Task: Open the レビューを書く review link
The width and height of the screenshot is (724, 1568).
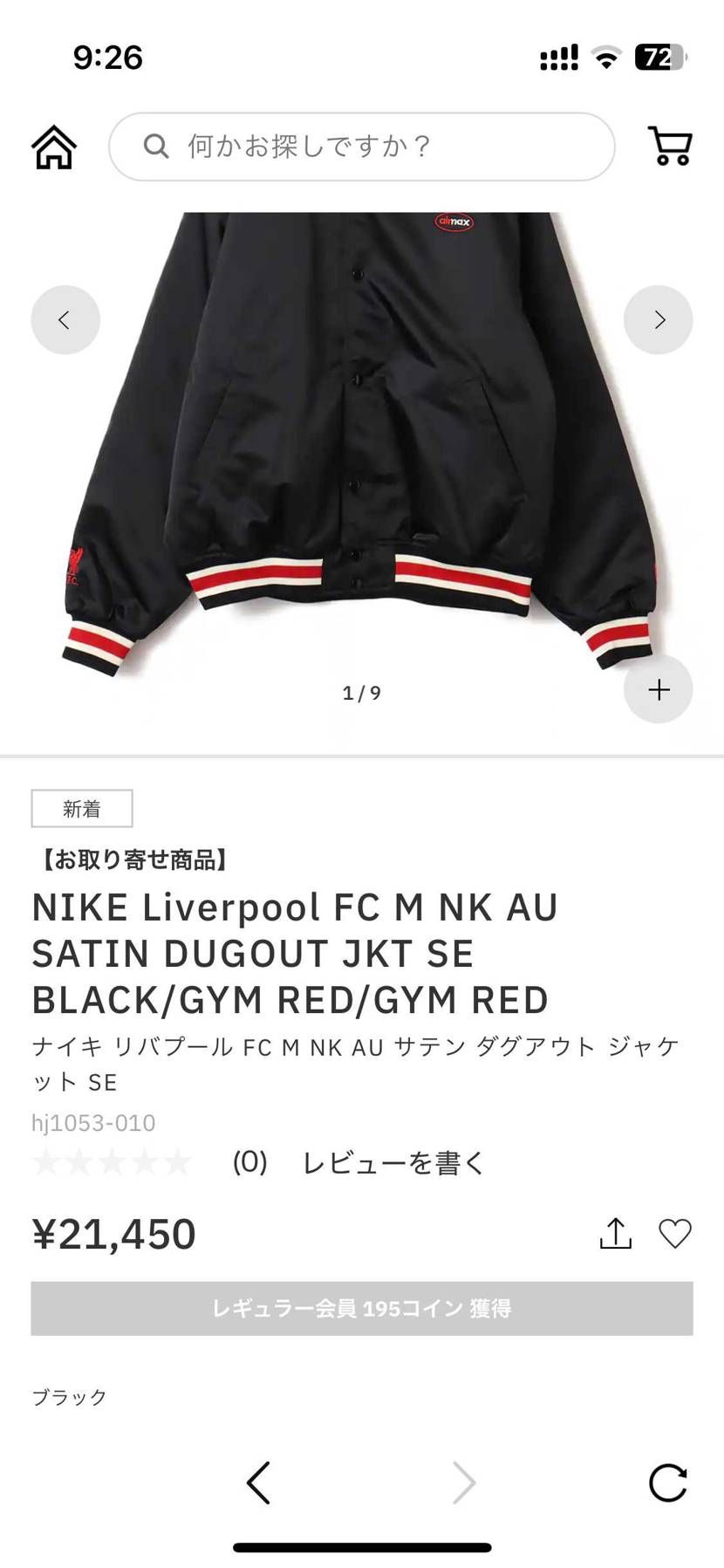Action: click(x=393, y=1161)
